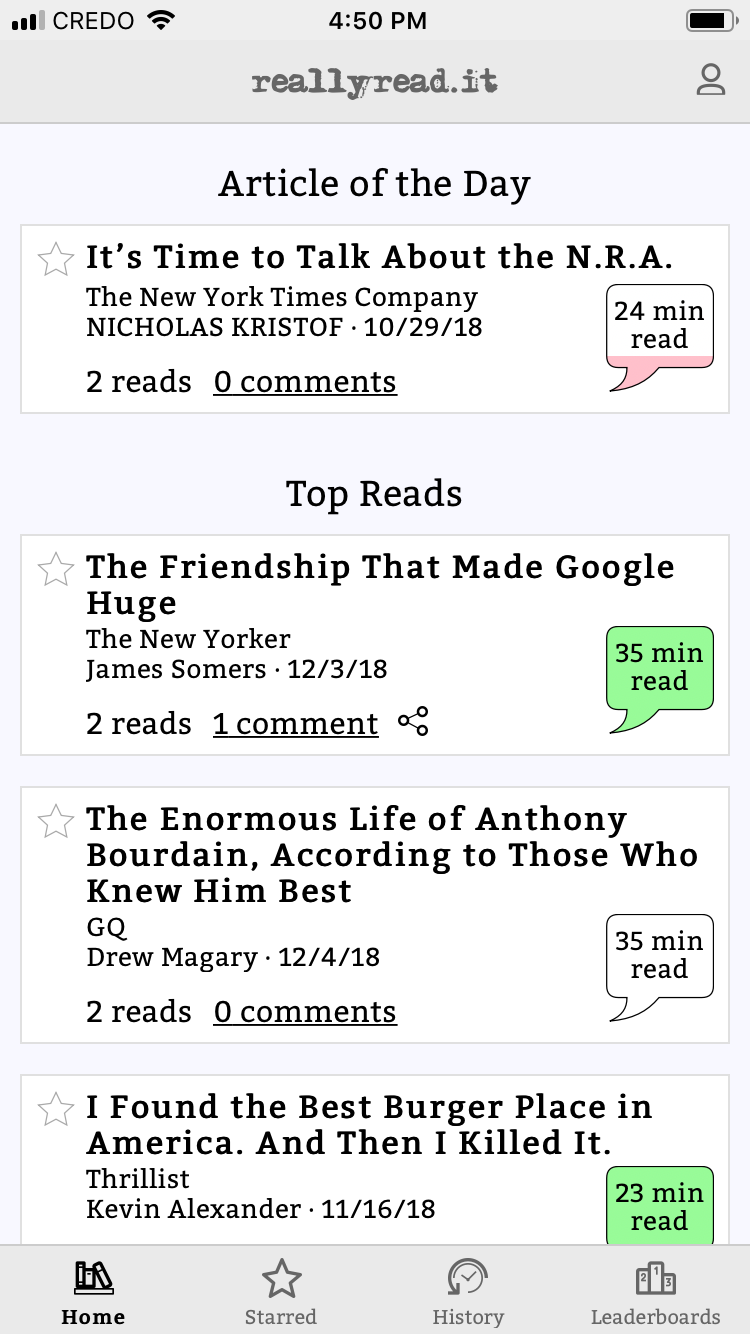Star the Anthony Bourdain article
This screenshot has height=1334, width=750.
click(55, 822)
